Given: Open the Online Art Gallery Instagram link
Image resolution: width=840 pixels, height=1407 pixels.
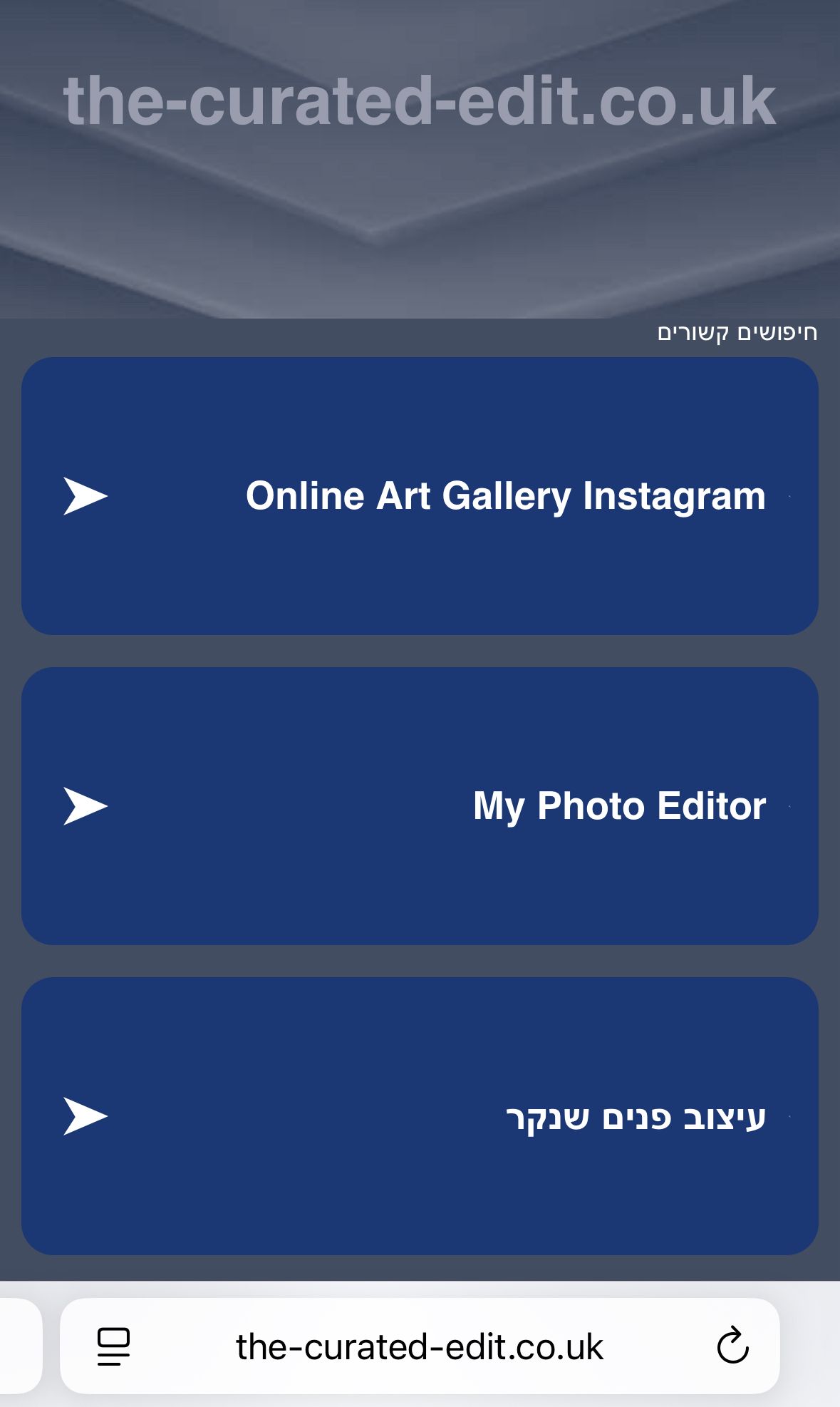Looking at the screenshot, I should (420, 496).
